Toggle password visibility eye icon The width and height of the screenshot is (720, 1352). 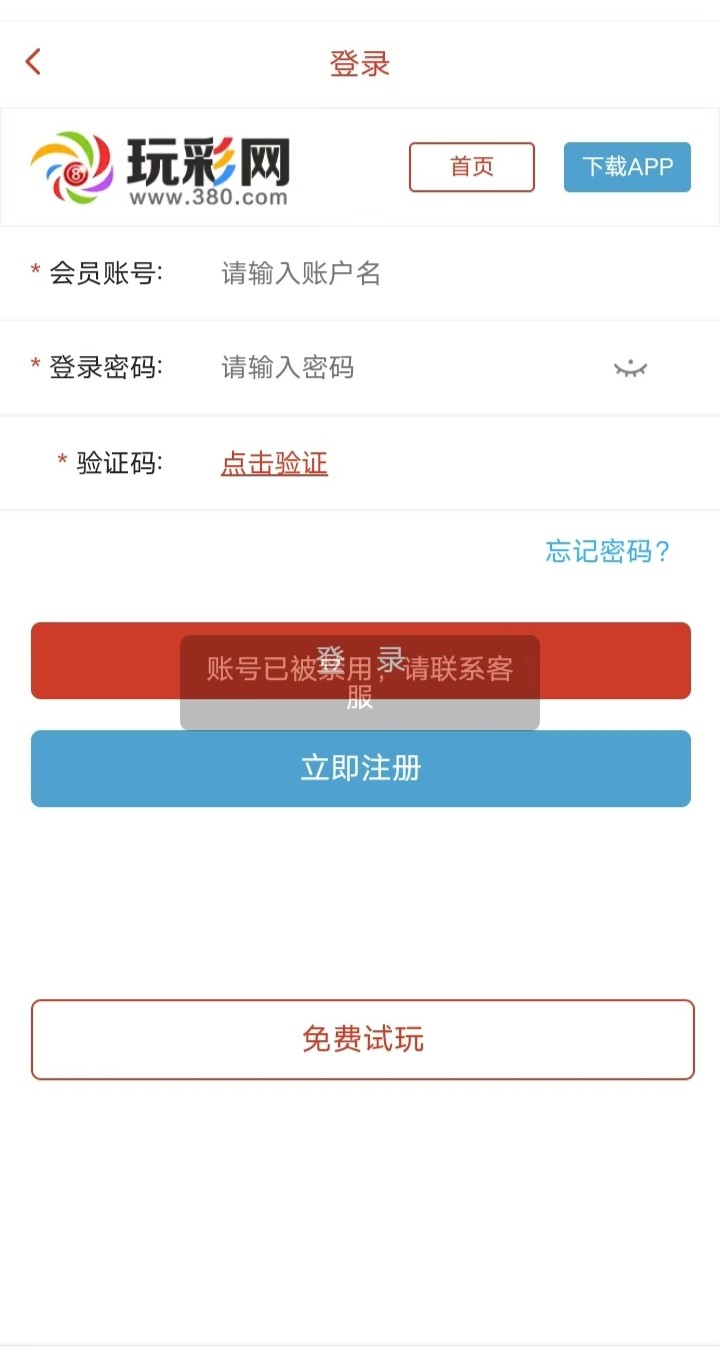click(x=630, y=368)
